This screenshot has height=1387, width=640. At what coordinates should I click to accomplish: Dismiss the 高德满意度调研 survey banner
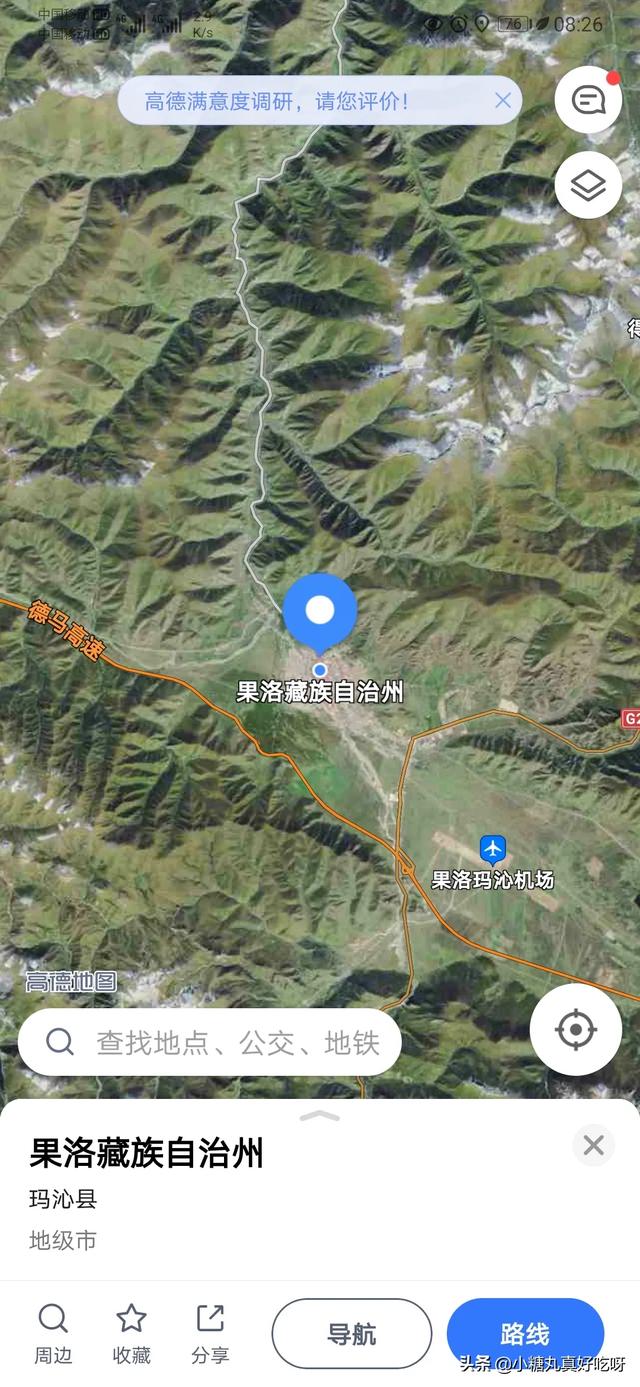point(503,100)
